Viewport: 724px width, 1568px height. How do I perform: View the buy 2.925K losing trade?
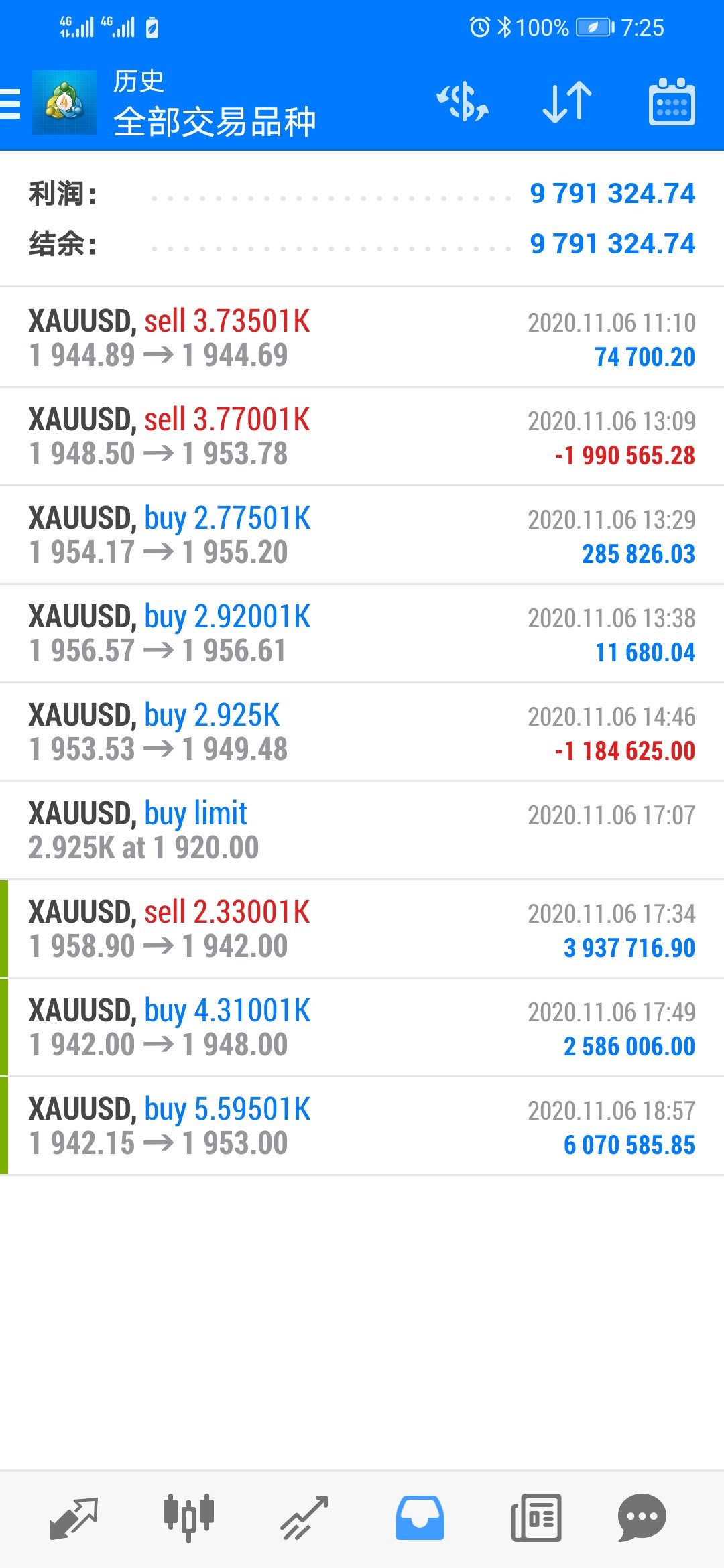coord(362,732)
